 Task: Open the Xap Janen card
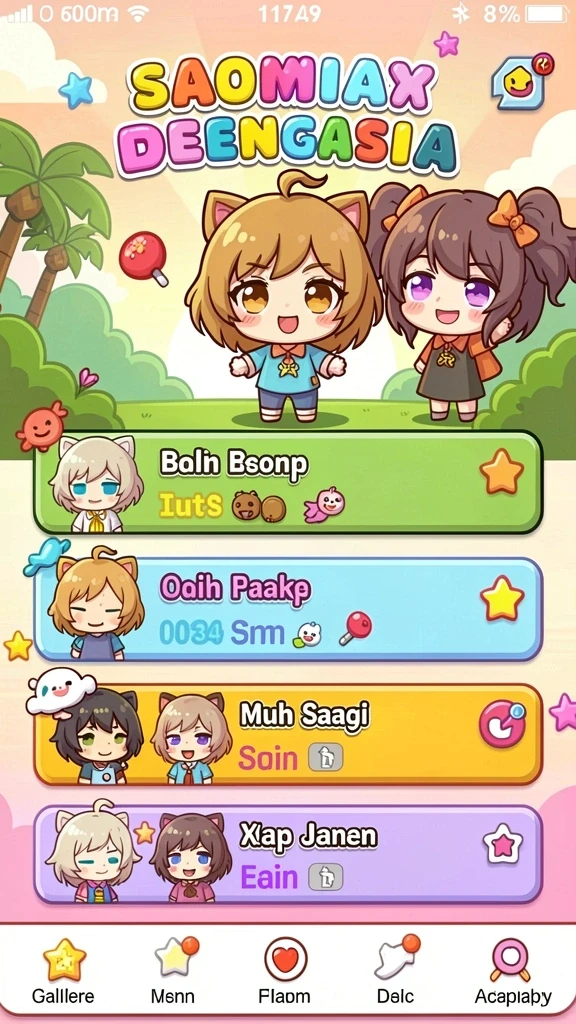[288, 854]
